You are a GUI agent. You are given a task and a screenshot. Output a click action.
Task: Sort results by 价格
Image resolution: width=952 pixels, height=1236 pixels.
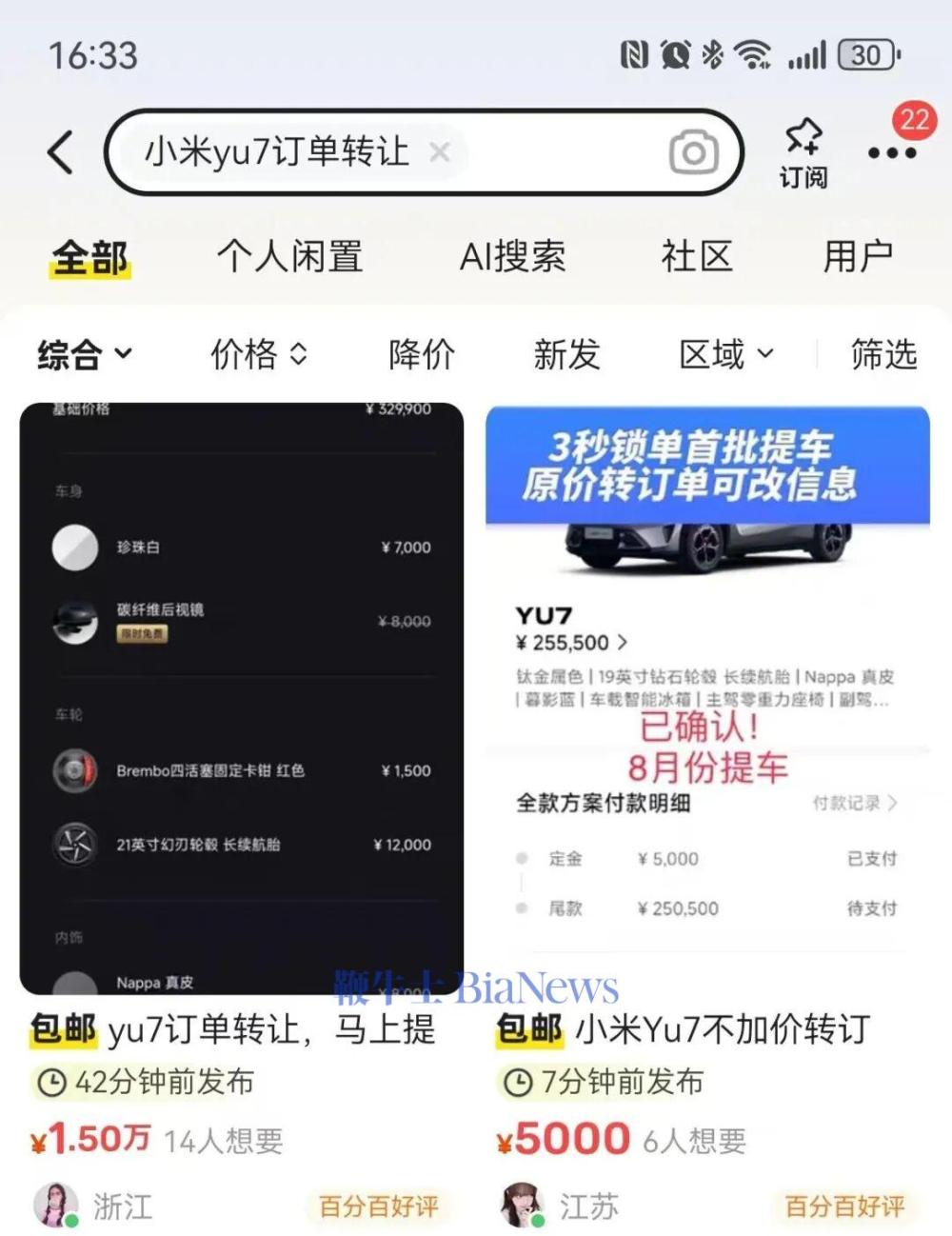[258, 355]
